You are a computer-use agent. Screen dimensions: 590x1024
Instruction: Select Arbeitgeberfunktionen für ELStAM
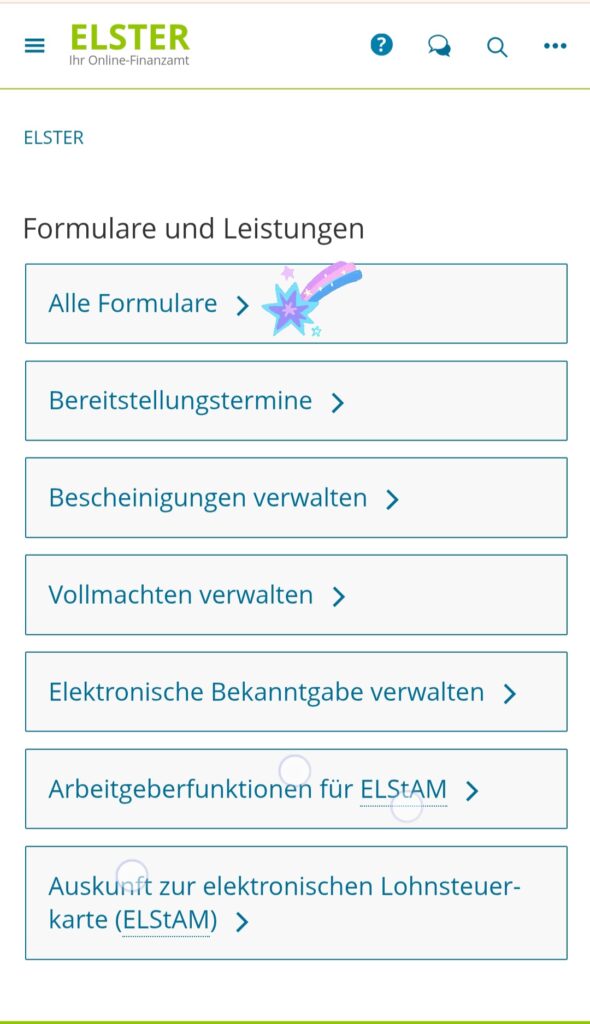coord(296,789)
